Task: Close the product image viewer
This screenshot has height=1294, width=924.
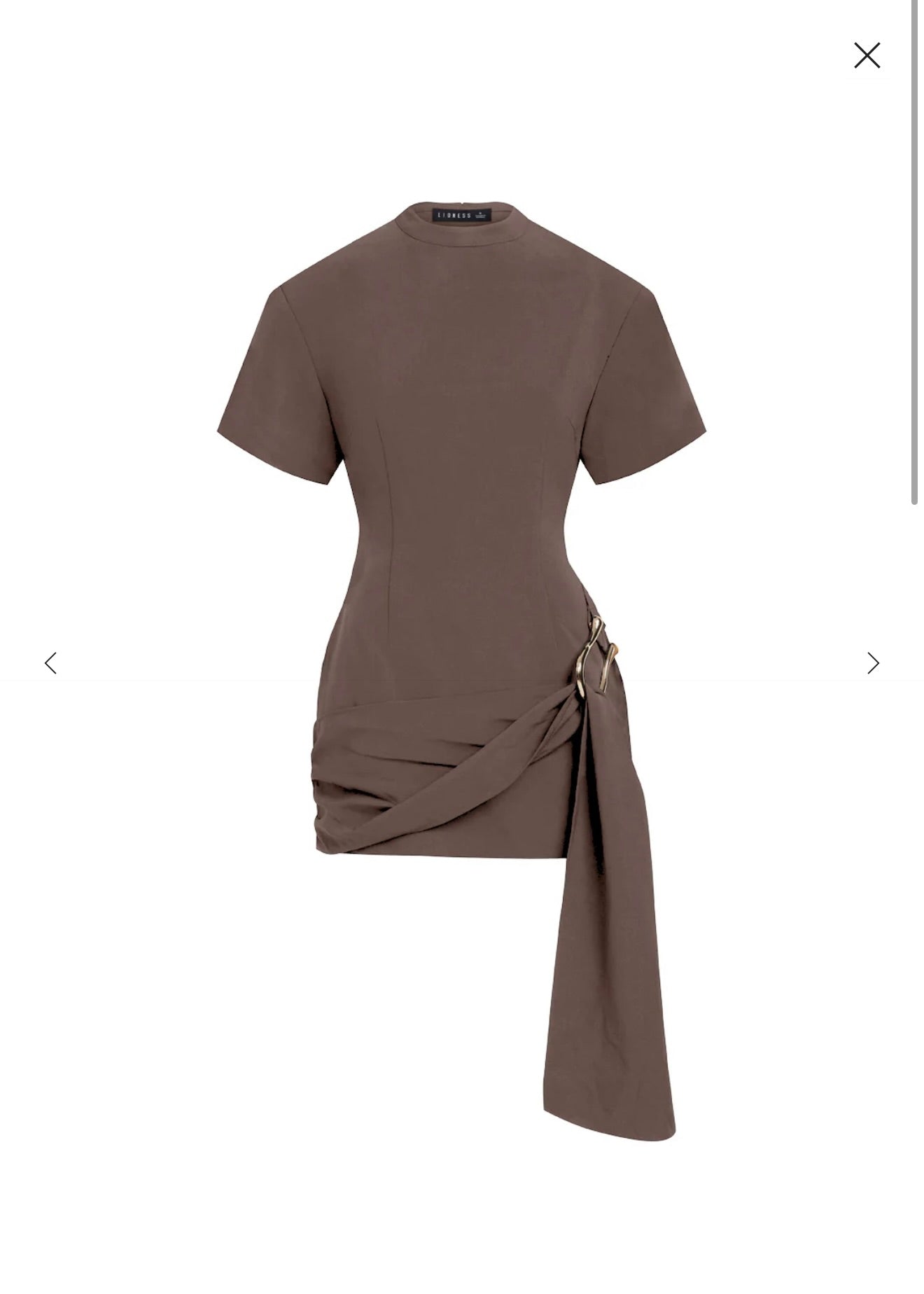Action: 867,55
